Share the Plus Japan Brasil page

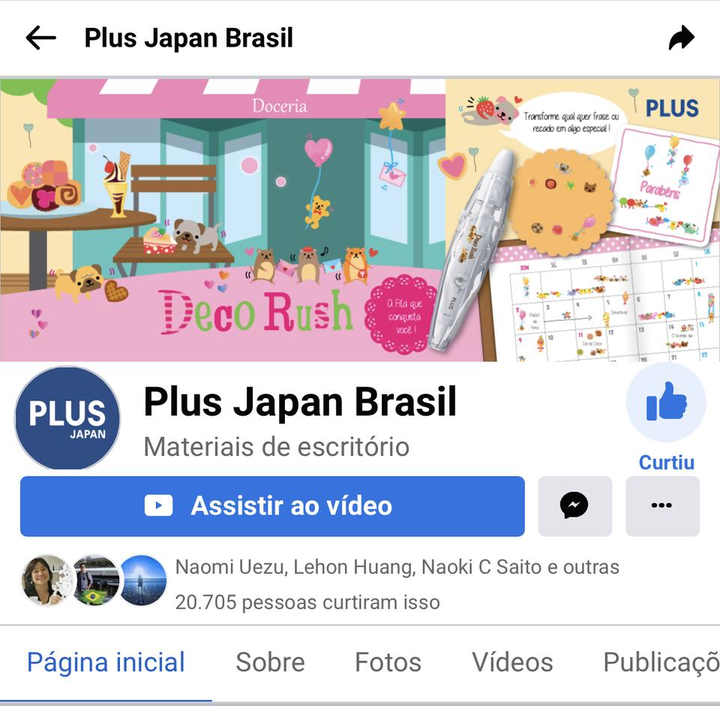click(681, 39)
